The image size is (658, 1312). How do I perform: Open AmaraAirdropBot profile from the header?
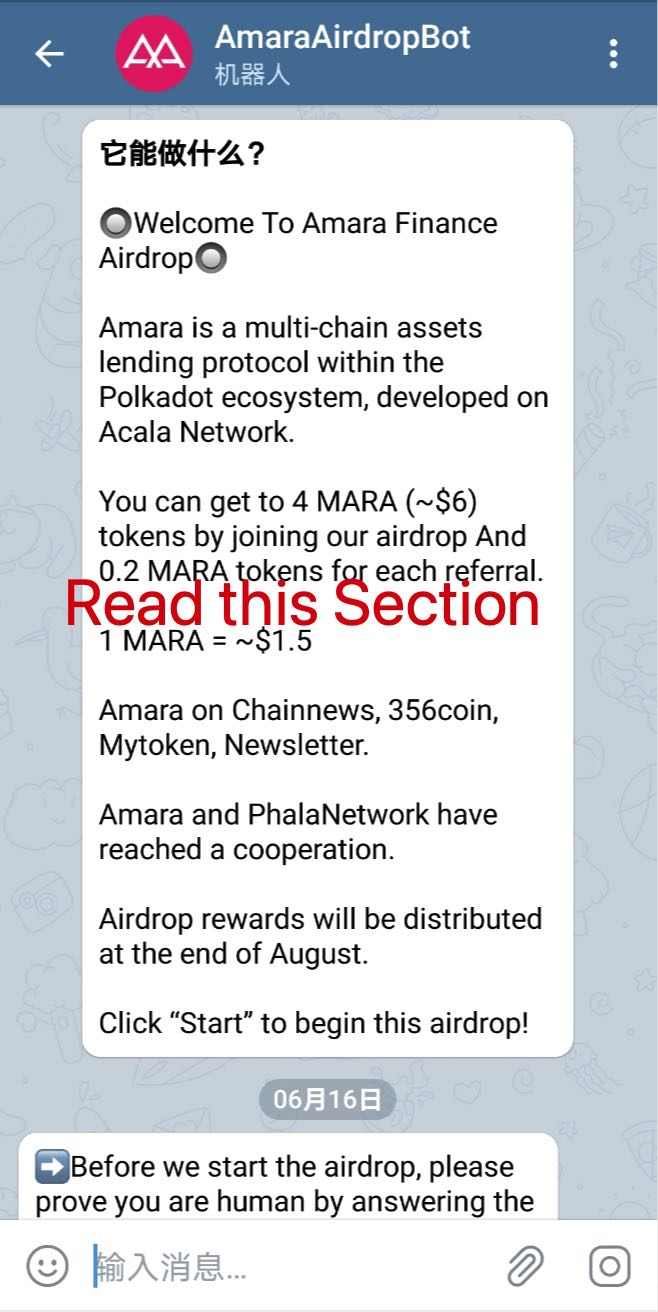(342, 38)
